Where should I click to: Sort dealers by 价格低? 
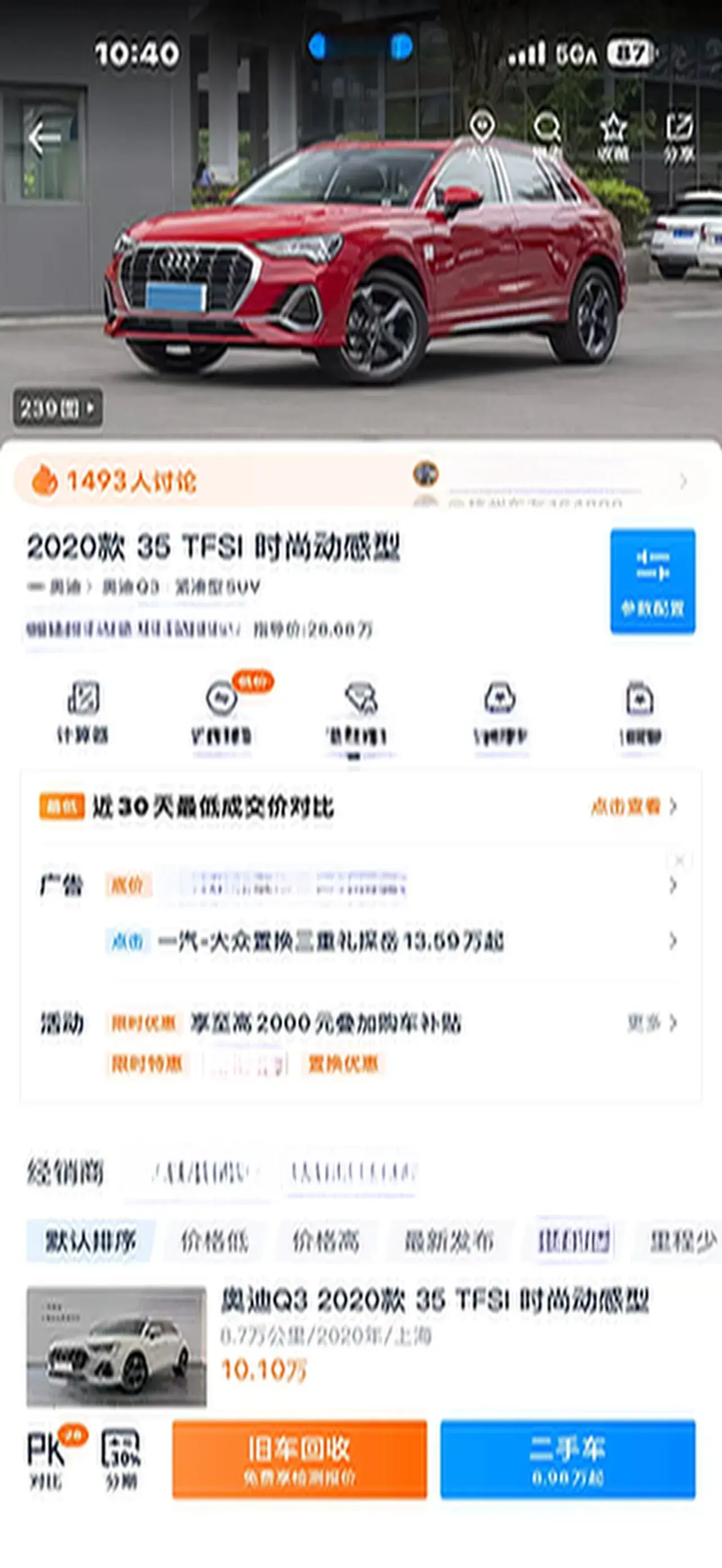tap(214, 1240)
